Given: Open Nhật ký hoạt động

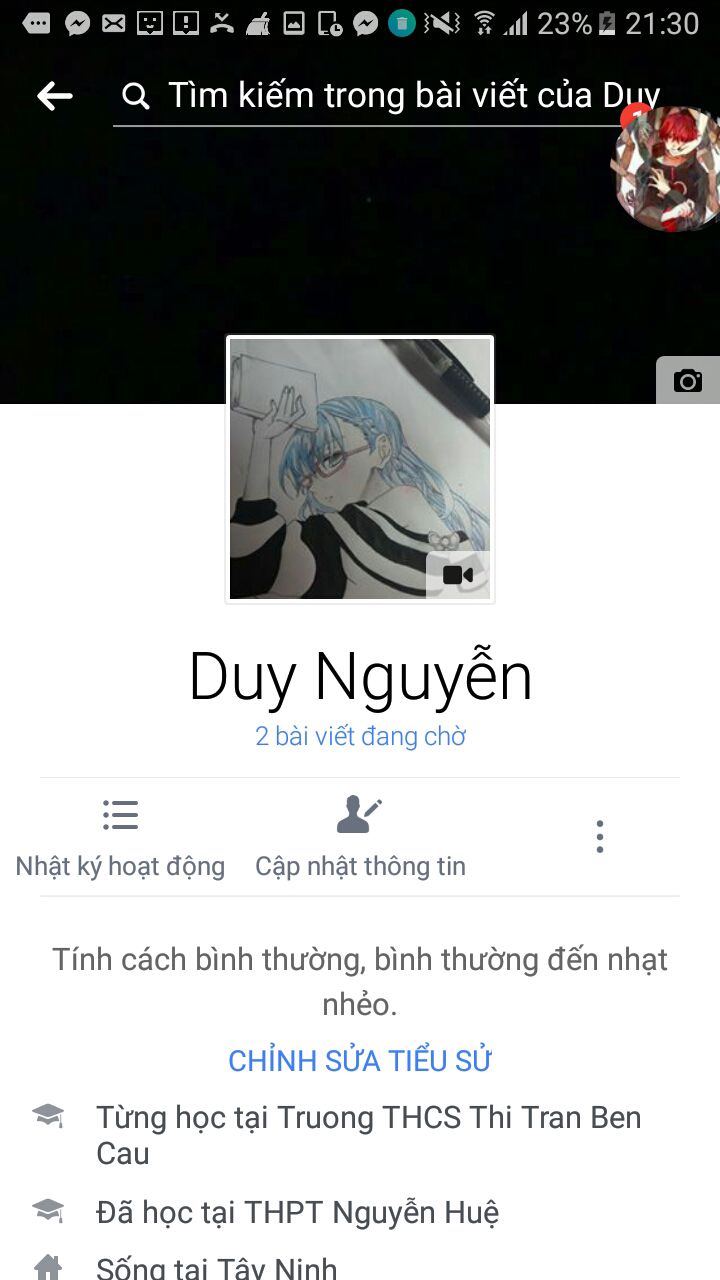Looking at the screenshot, I should [x=120, y=838].
